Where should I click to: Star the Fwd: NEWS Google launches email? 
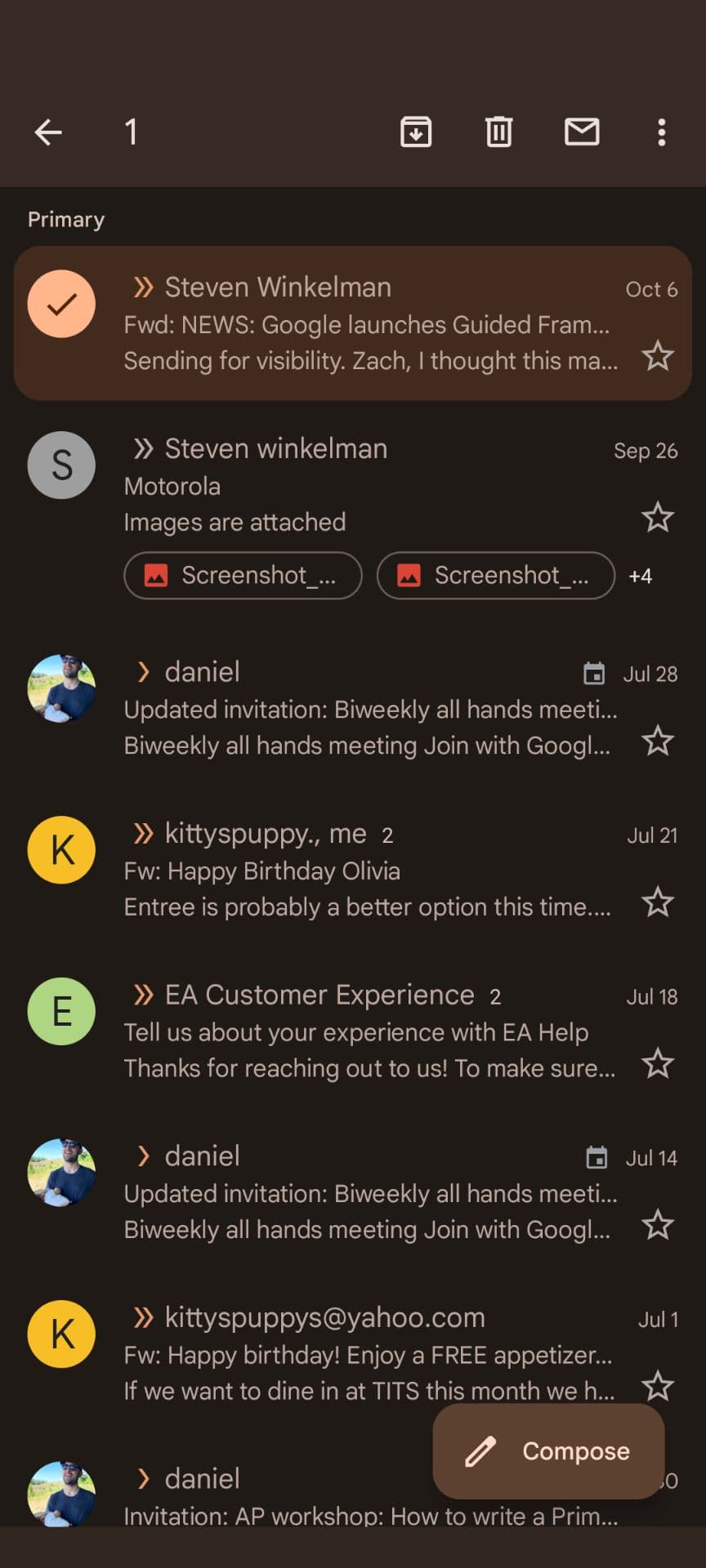tap(657, 357)
